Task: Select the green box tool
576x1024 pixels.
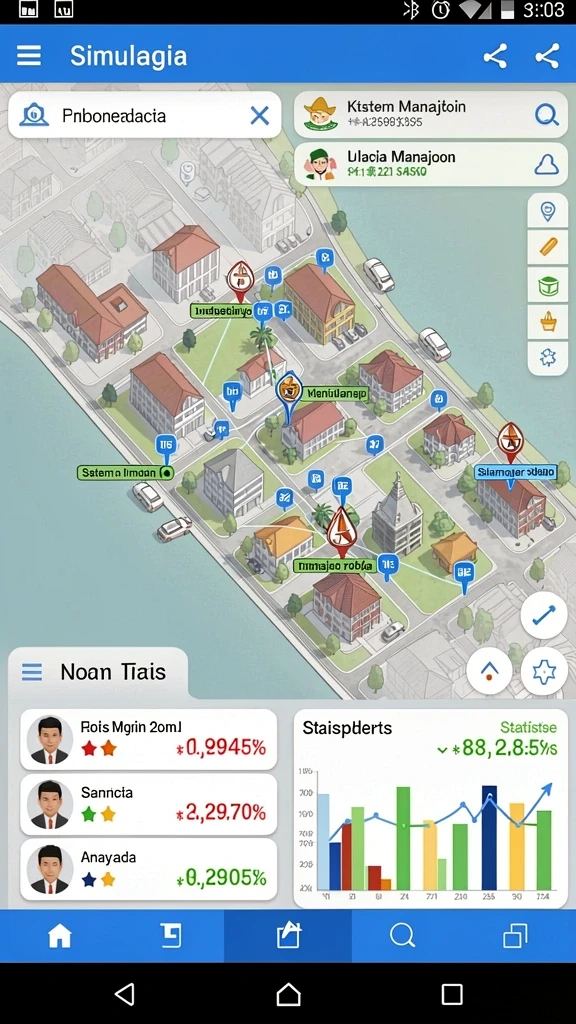Action: 547,285
